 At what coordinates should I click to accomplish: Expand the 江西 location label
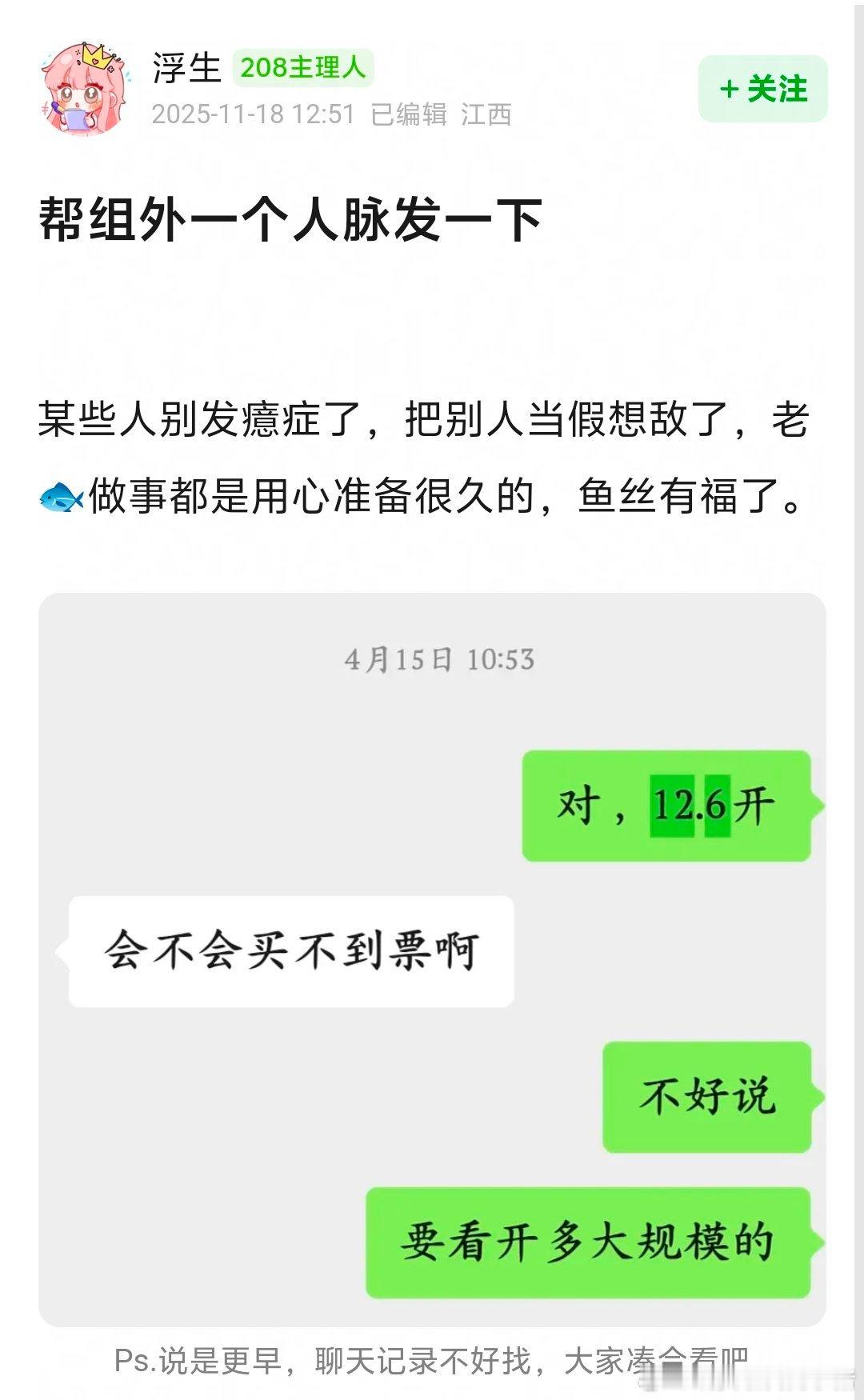point(488,116)
